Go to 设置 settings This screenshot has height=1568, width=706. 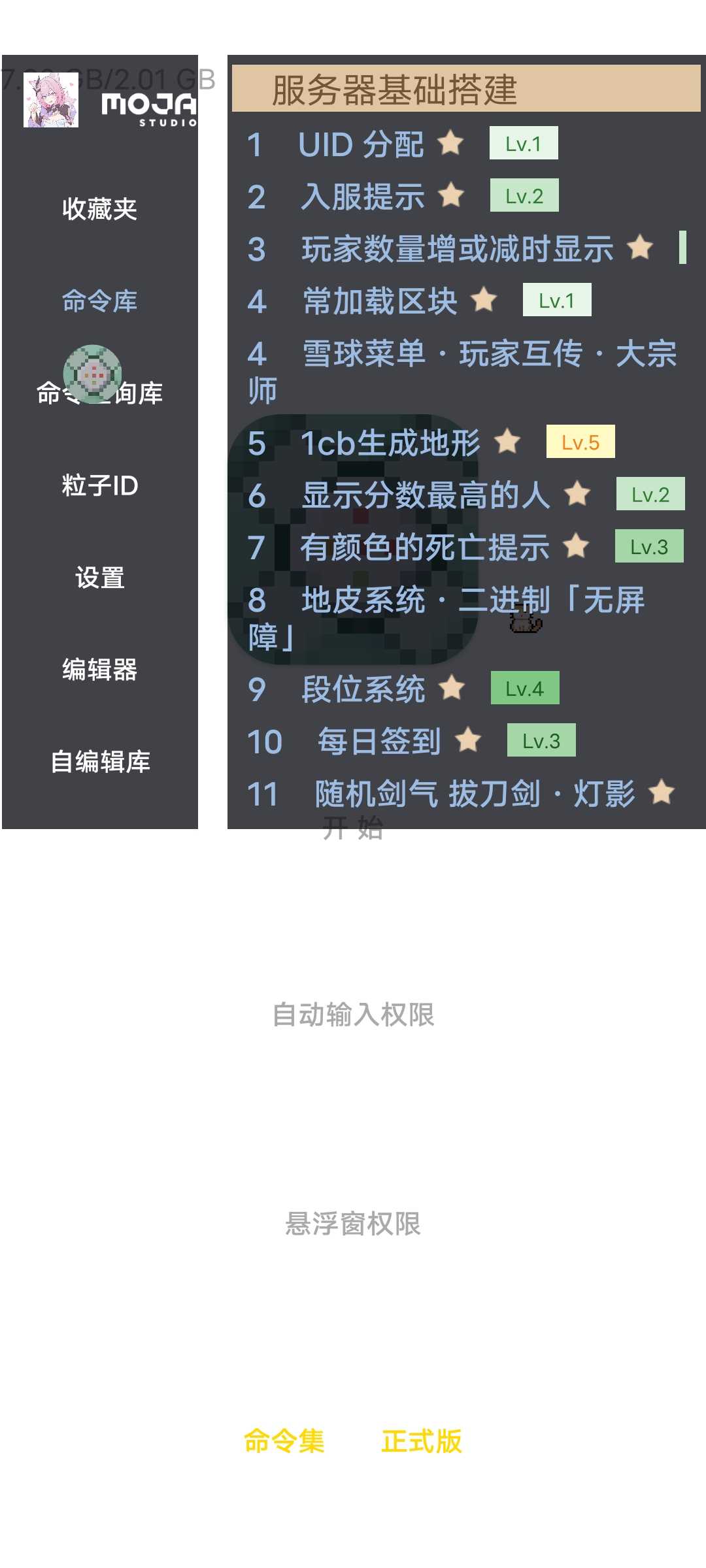(99, 578)
